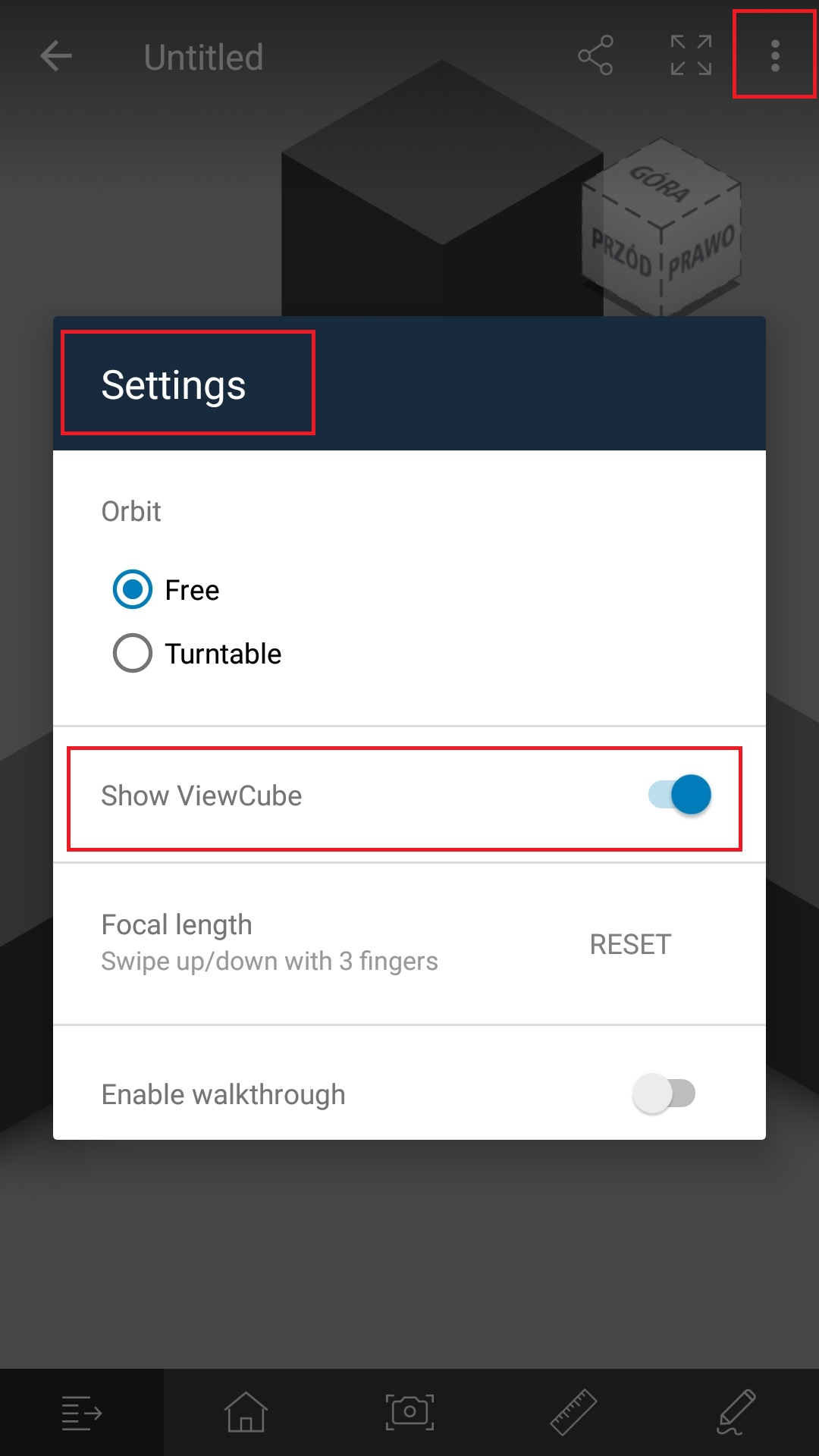The width and height of the screenshot is (819, 1456).
Task: Capture a camera screenshot
Action: pyautogui.click(x=409, y=1413)
